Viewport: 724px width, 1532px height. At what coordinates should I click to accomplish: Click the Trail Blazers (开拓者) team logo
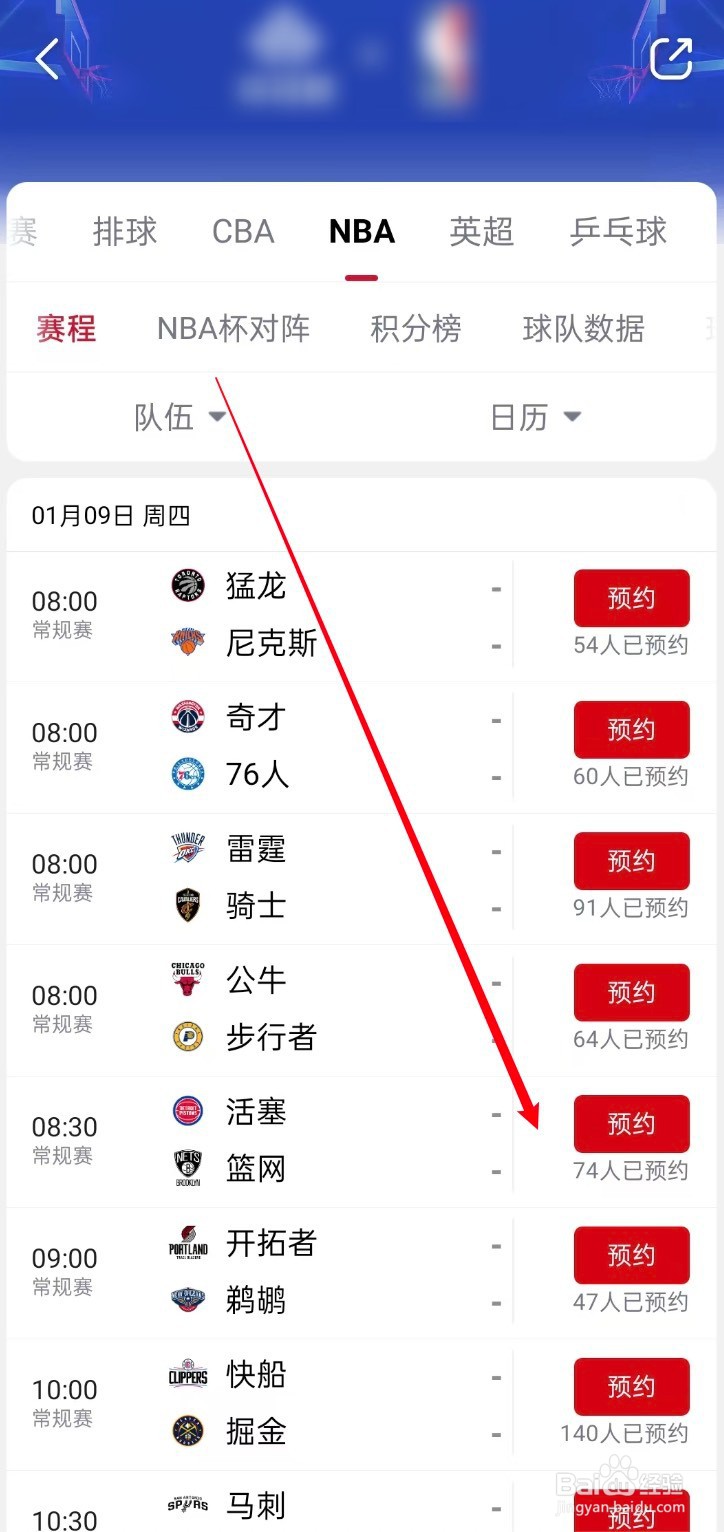[186, 1243]
